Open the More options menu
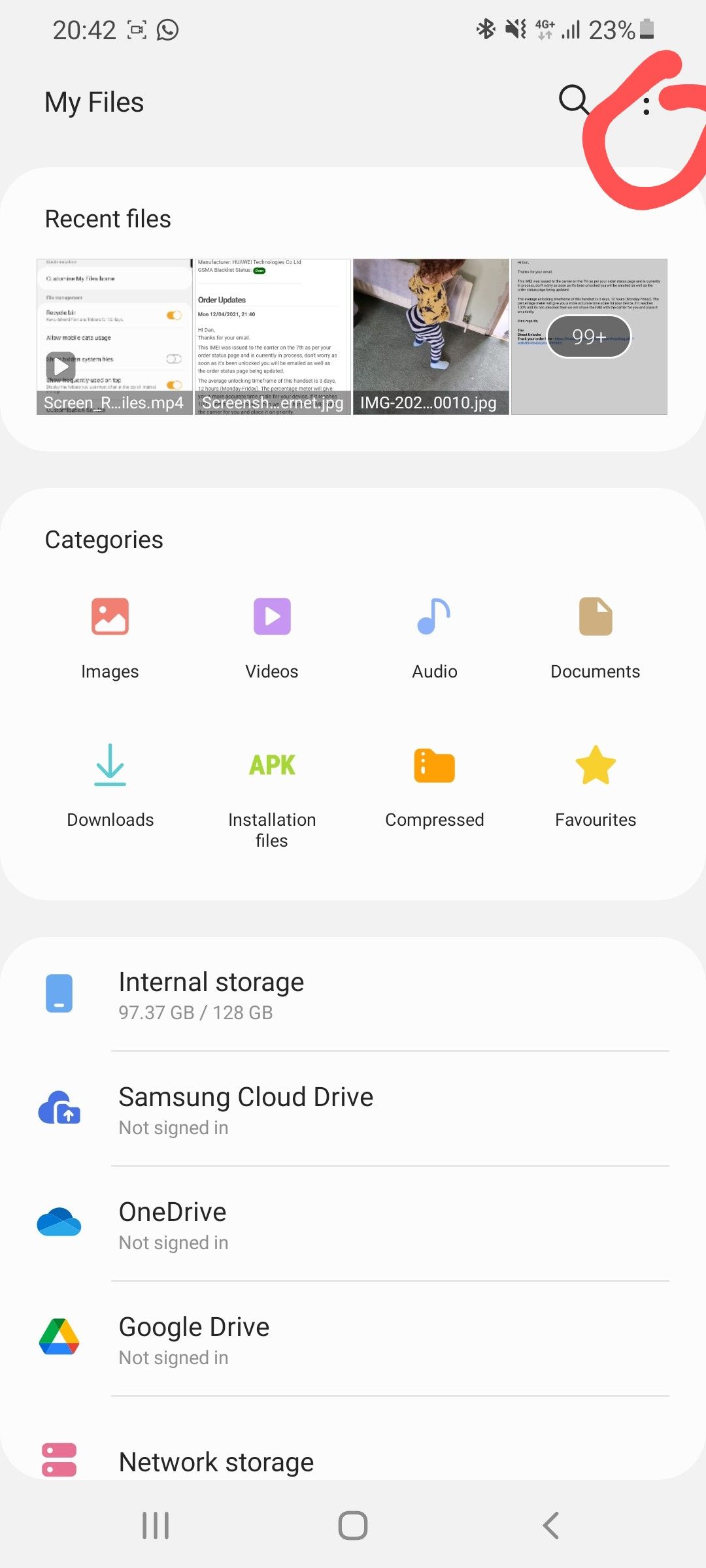Viewport: 706px width, 1568px height. coord(646,101)
